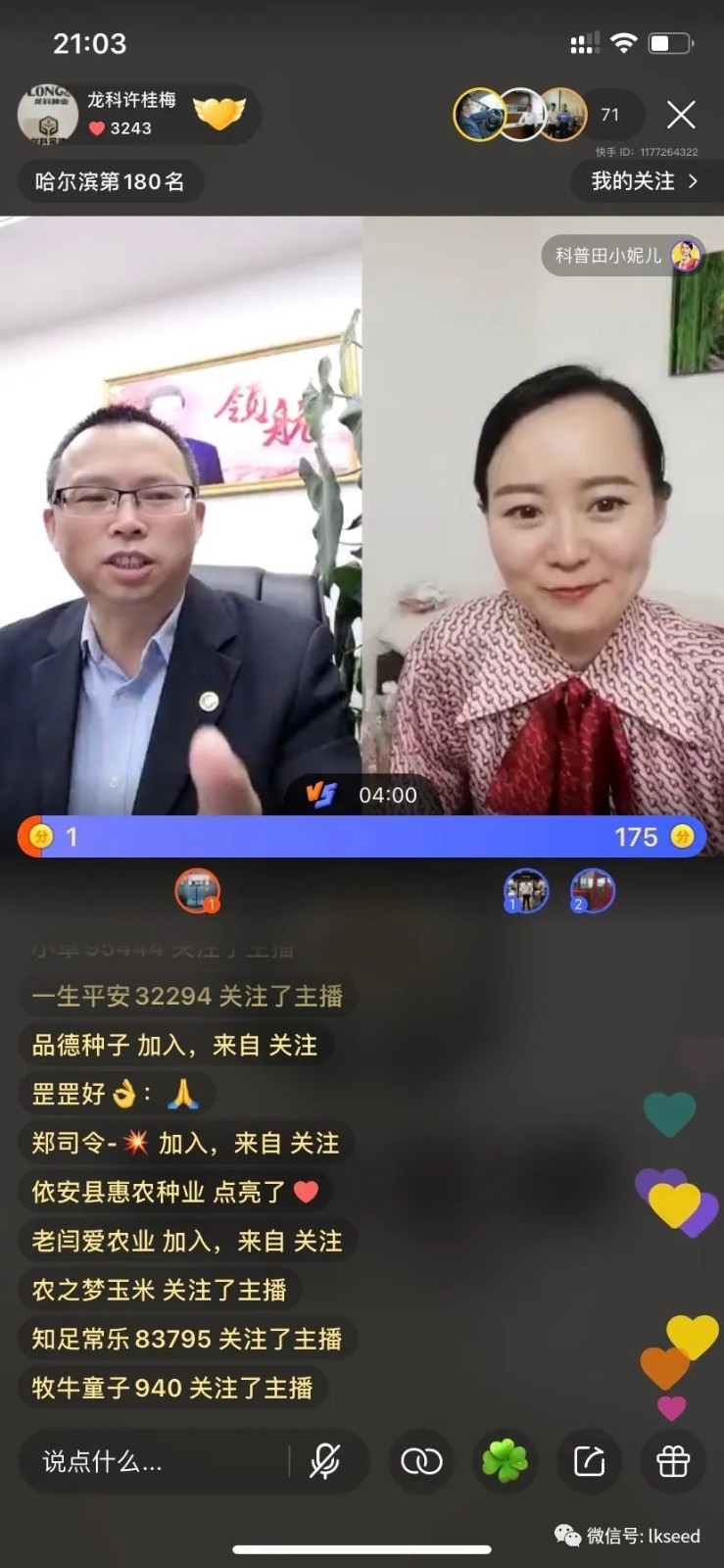Viewport: 724px width, 1568px height.
Task: View right side's second-ranked contributor avatar
Action: (x=592, y=890)
